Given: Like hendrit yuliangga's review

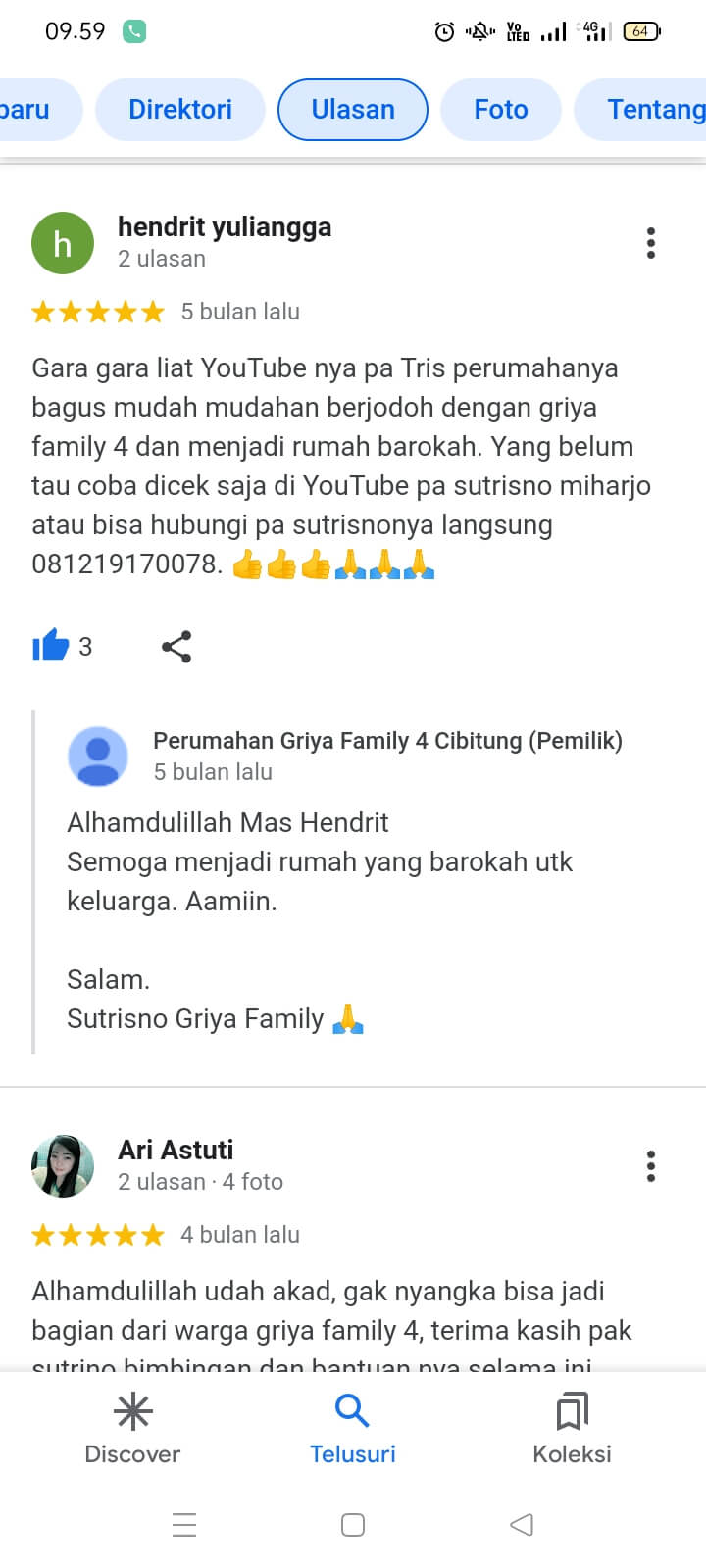Looking at the screenshot, I should [51, 646].
